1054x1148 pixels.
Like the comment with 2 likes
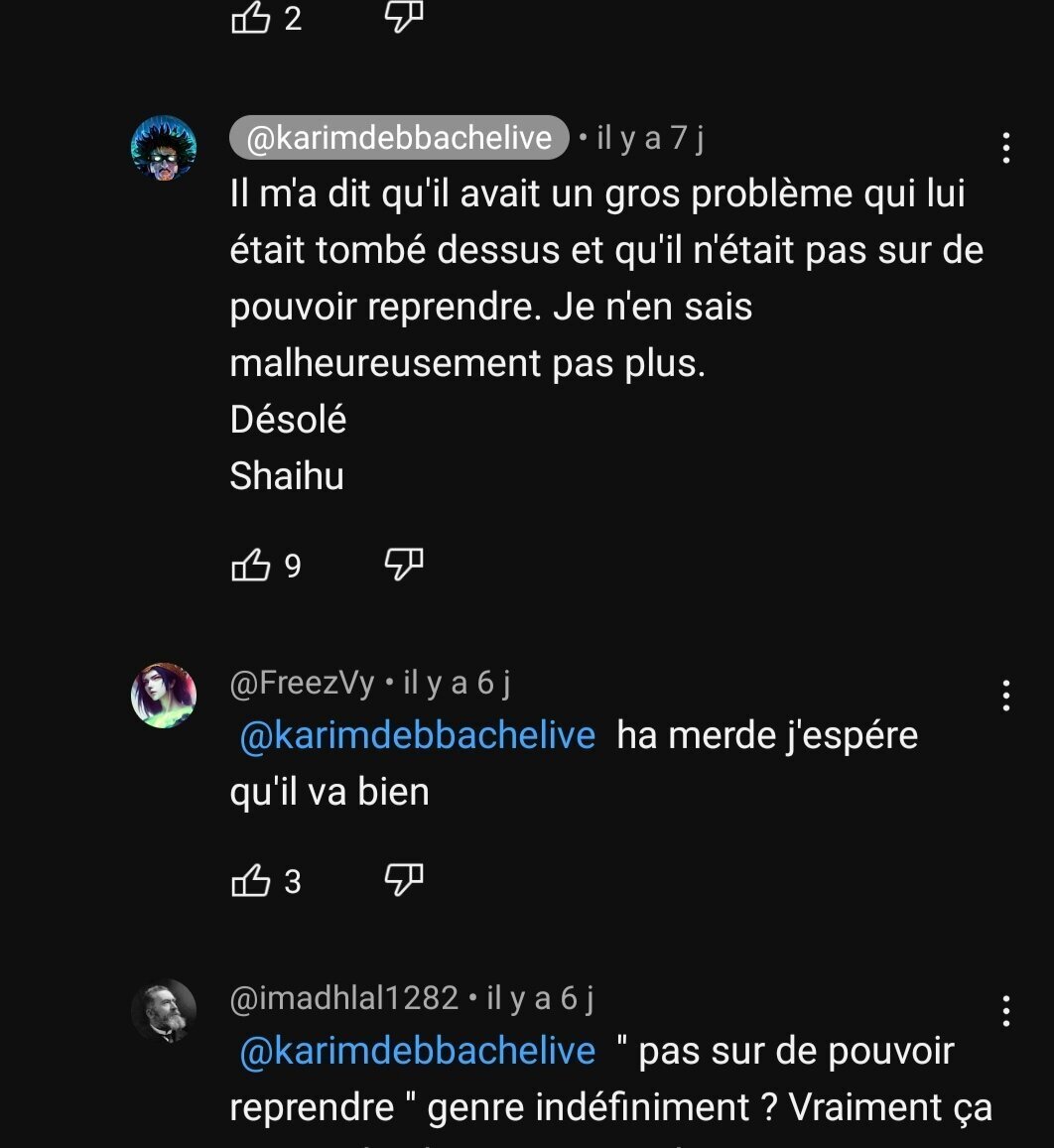point(251,18)
